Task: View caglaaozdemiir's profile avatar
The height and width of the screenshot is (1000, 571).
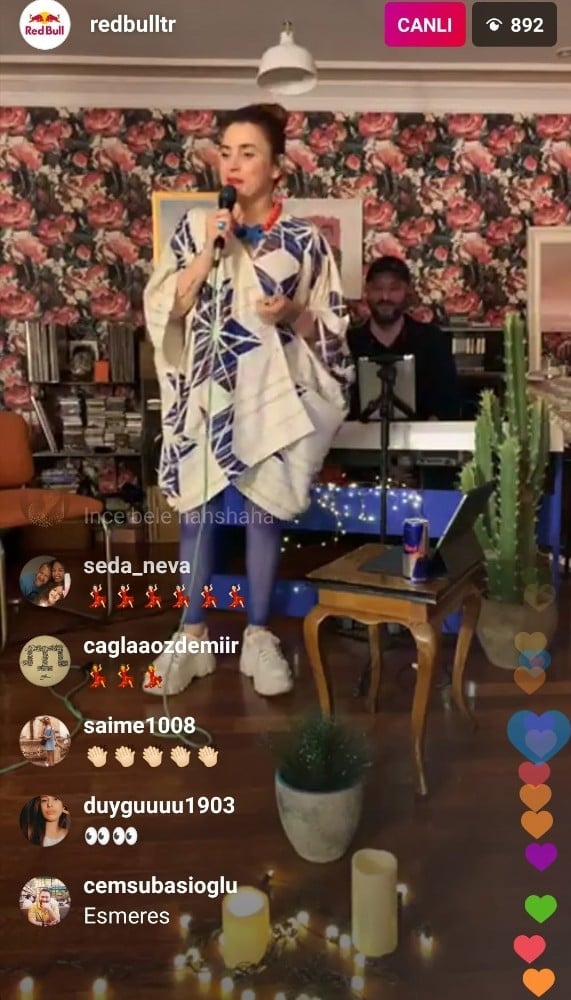Action: click(x=45, y=661)
